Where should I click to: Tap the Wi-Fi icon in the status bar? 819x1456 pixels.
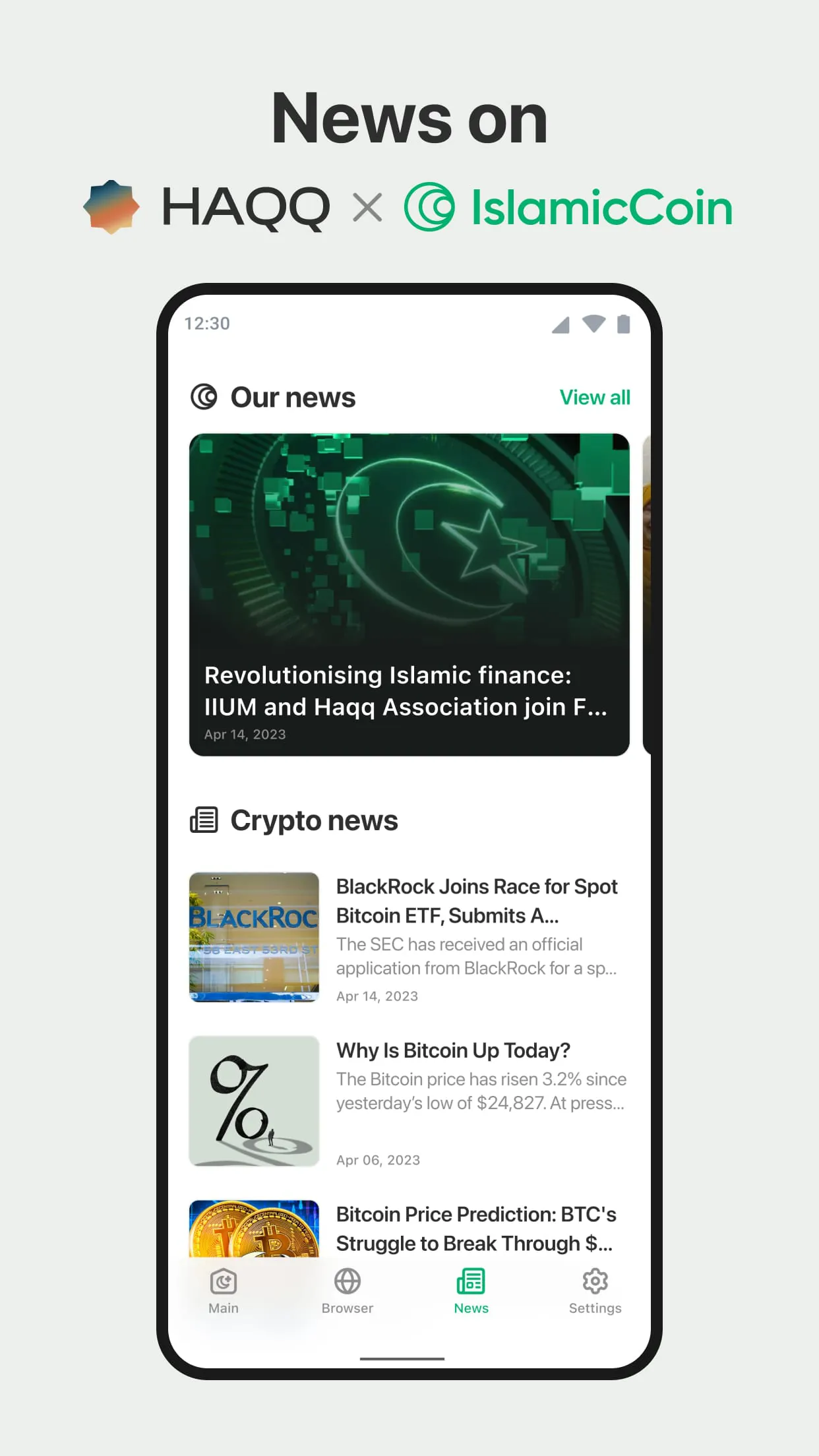point(593,323)
